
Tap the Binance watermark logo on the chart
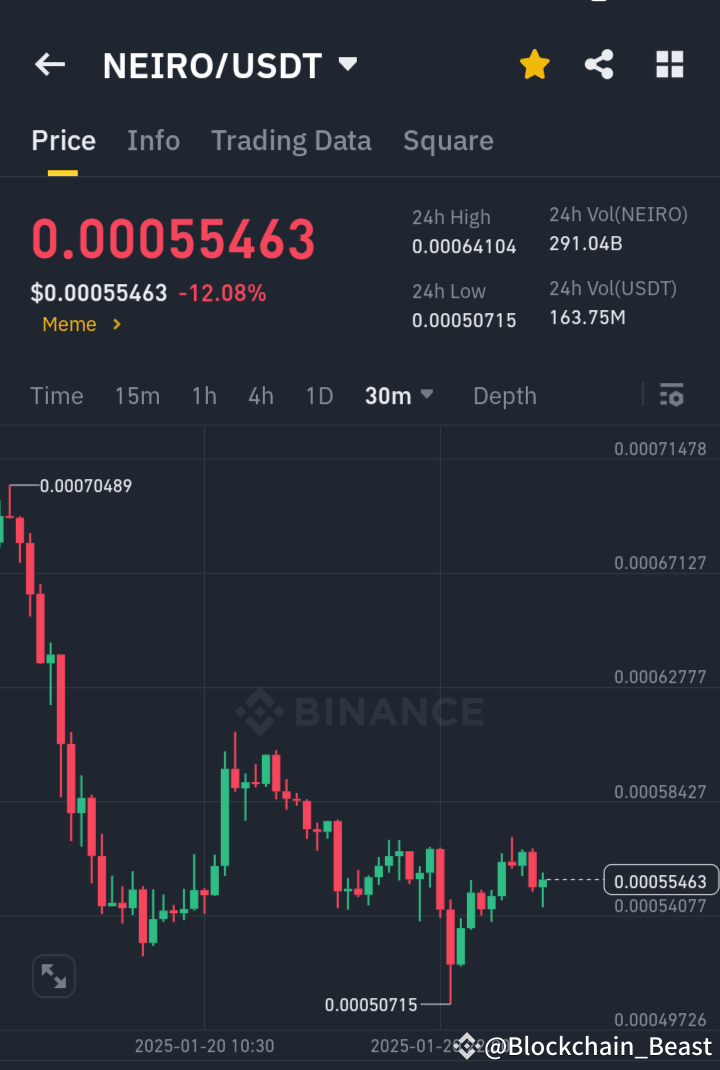click(360, 712)
